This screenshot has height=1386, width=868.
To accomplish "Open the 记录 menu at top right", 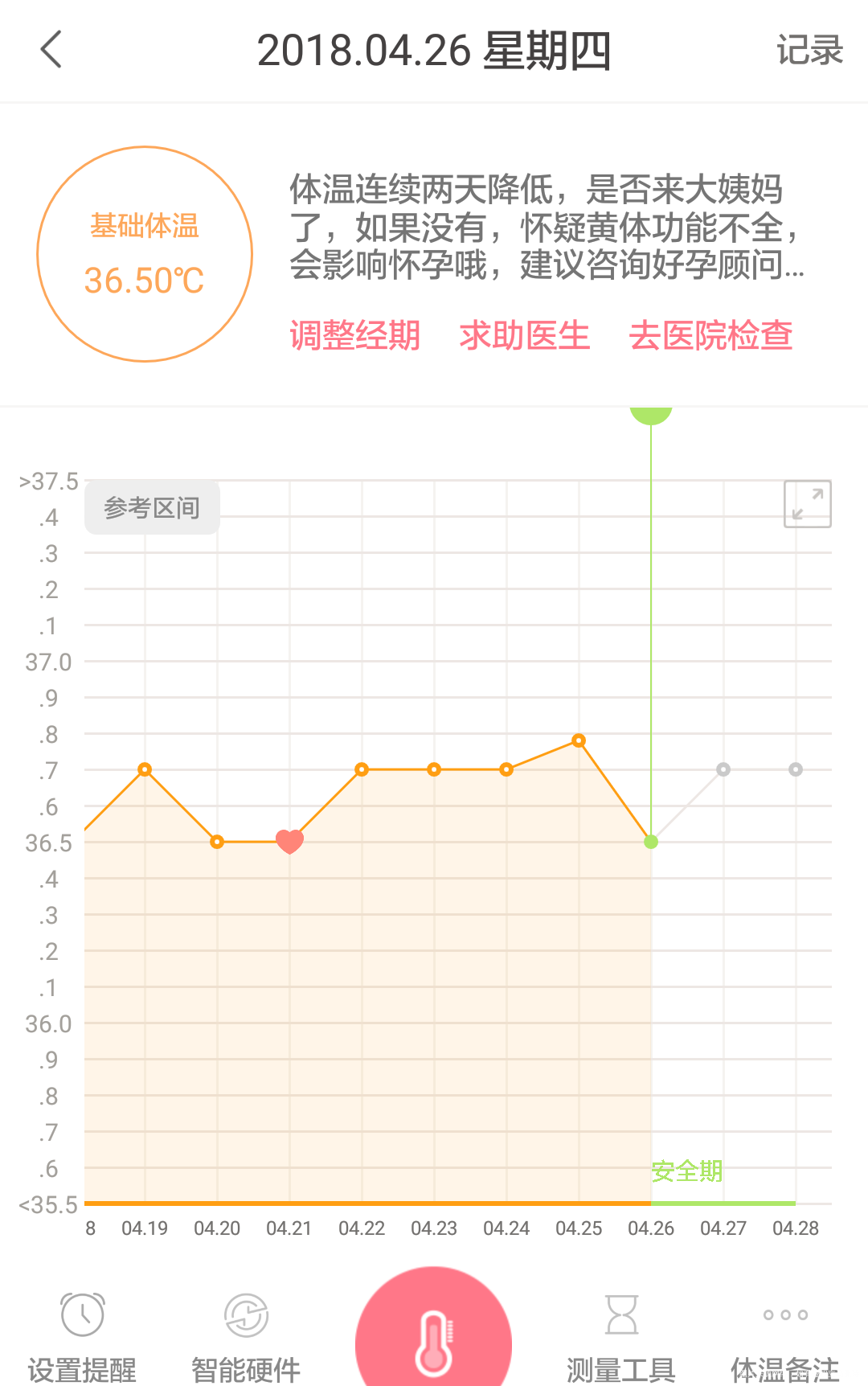I will point(809,50).
